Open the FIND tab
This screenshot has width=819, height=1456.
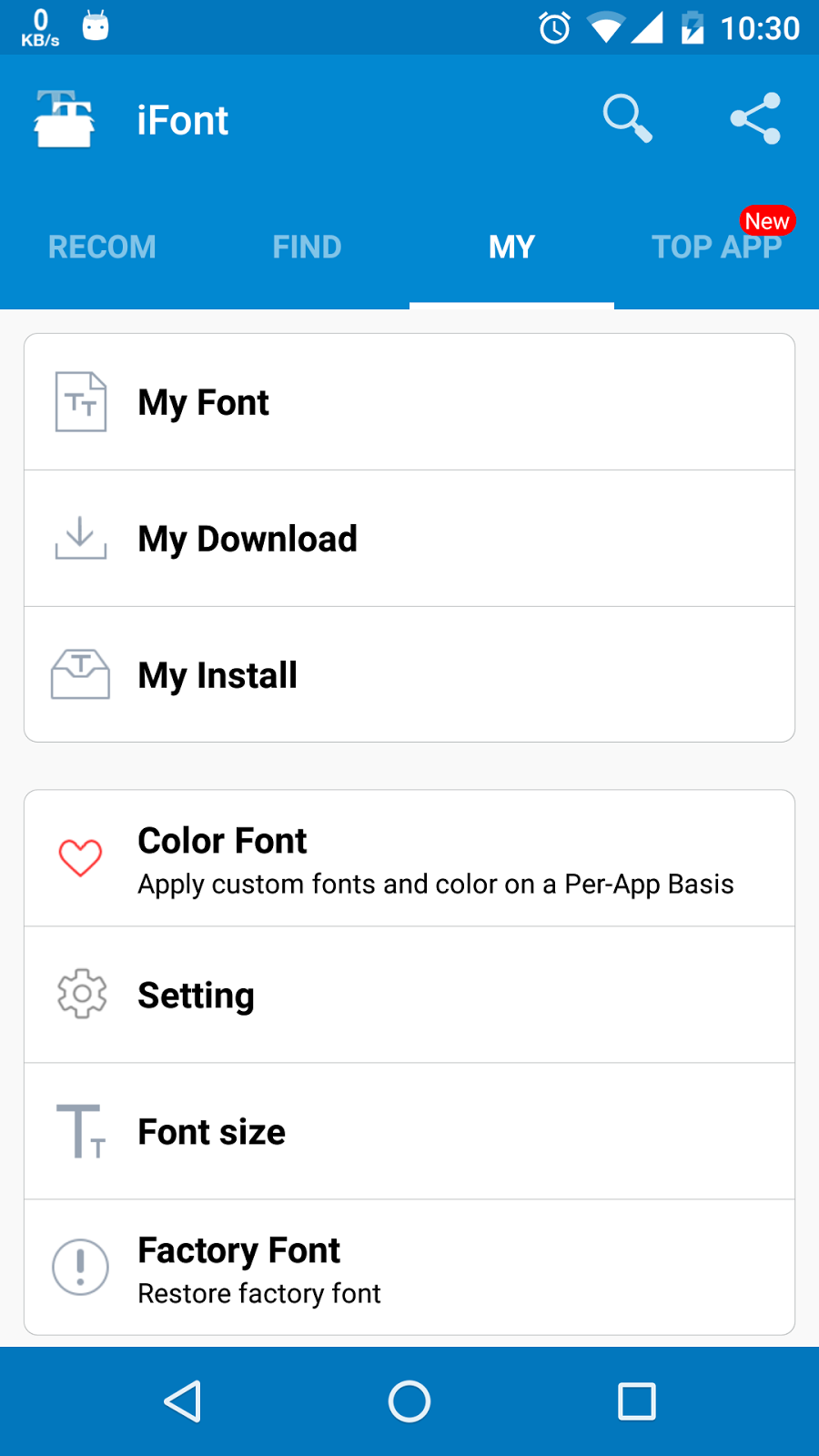(x=307, y=246)
